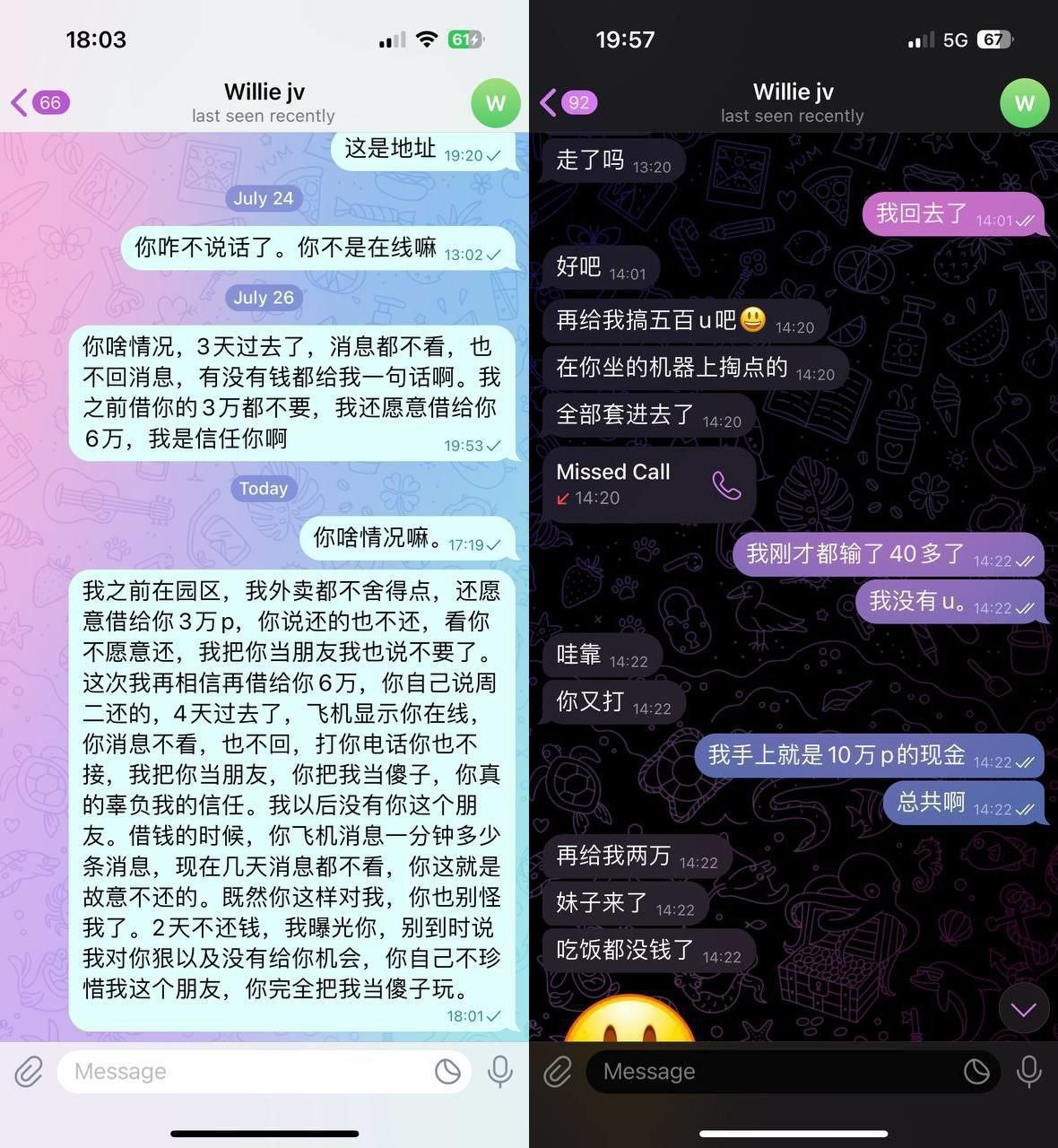Open Willie jv's avatar in the light-theme chat
The height and width of the screenshot is (1148, 1058).
[495, 103]
